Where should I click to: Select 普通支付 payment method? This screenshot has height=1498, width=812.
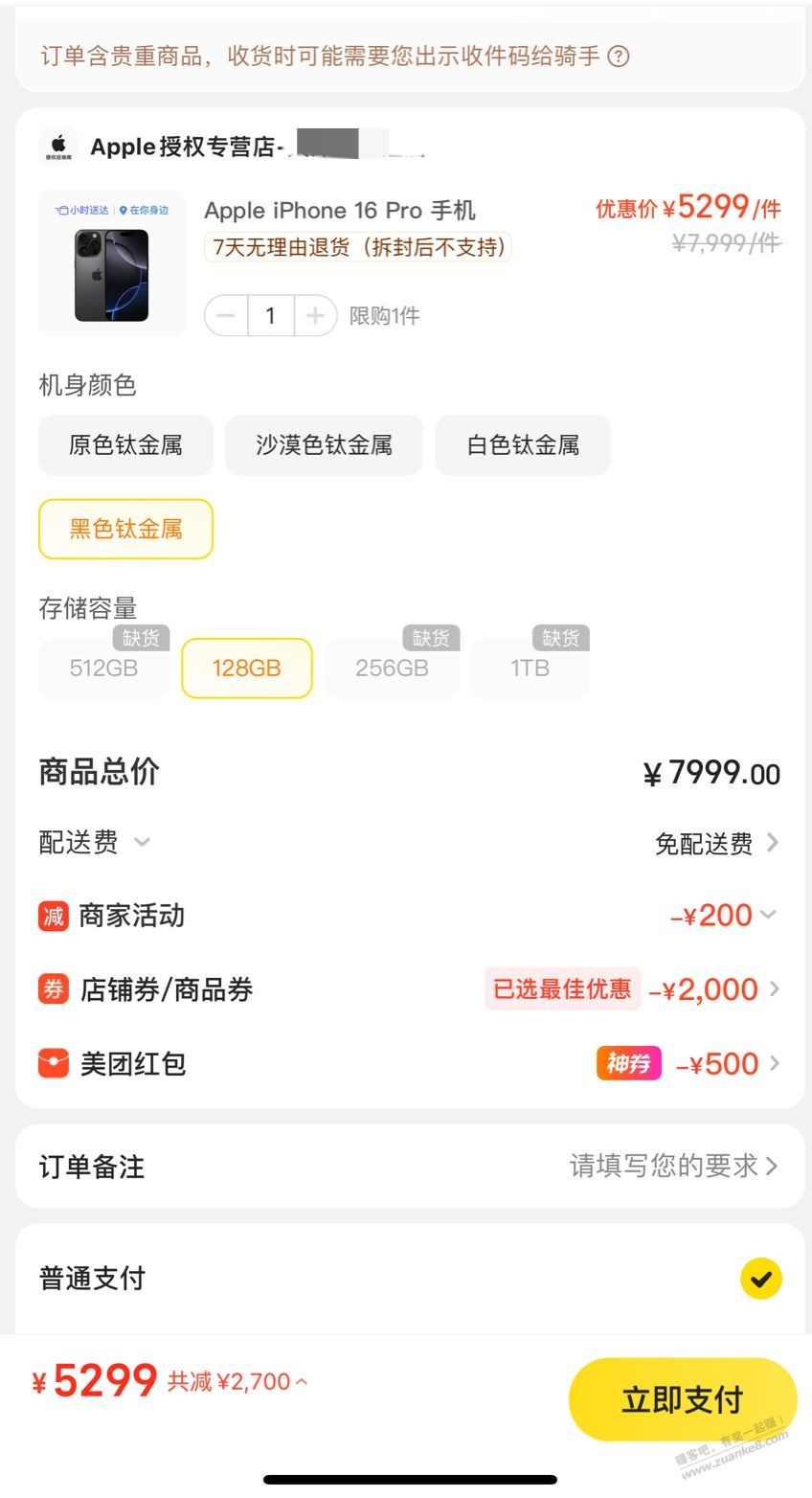click(760, 1279)
